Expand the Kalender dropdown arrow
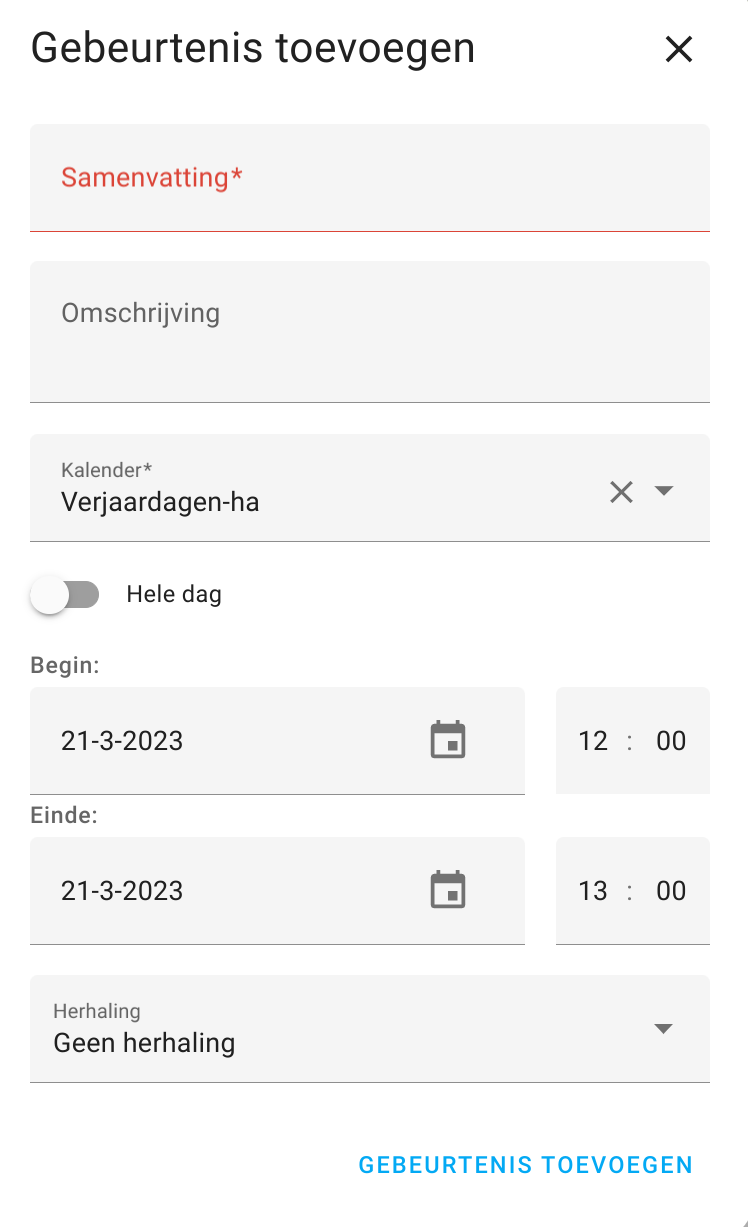This screenshot has height=1227, width=748. [663, 491]
